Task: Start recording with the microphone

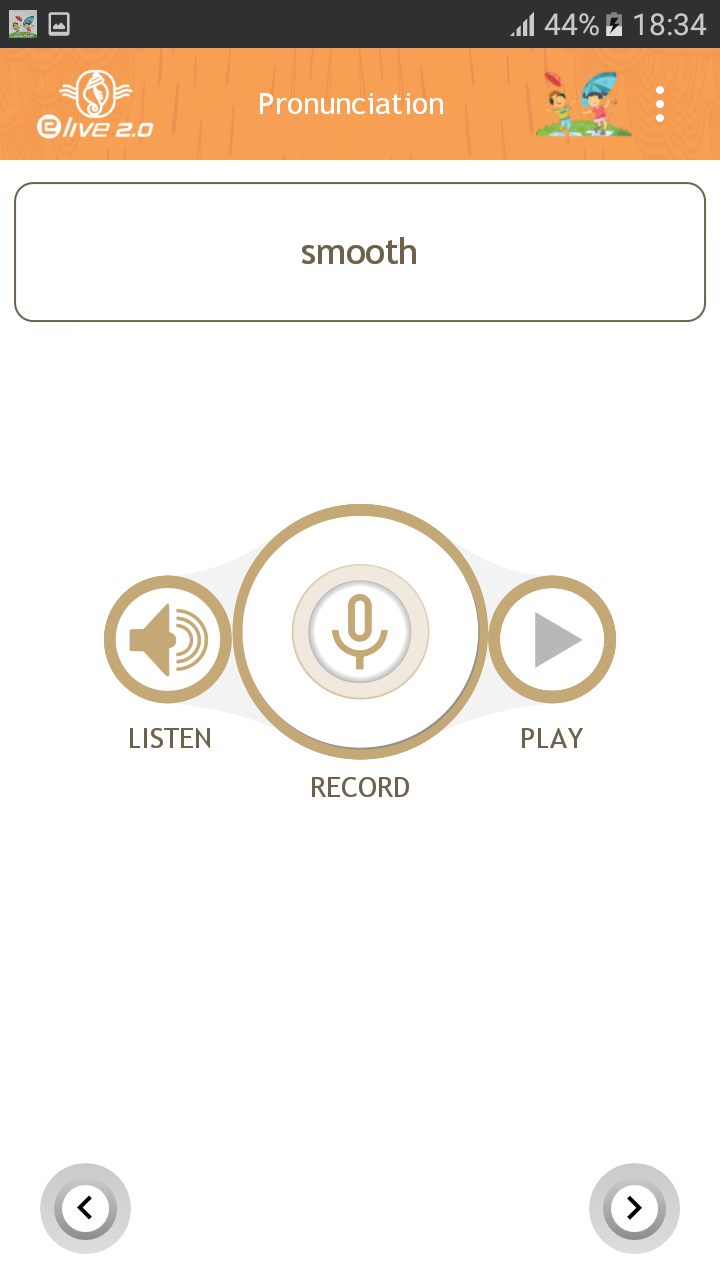Action: point(360,632)
